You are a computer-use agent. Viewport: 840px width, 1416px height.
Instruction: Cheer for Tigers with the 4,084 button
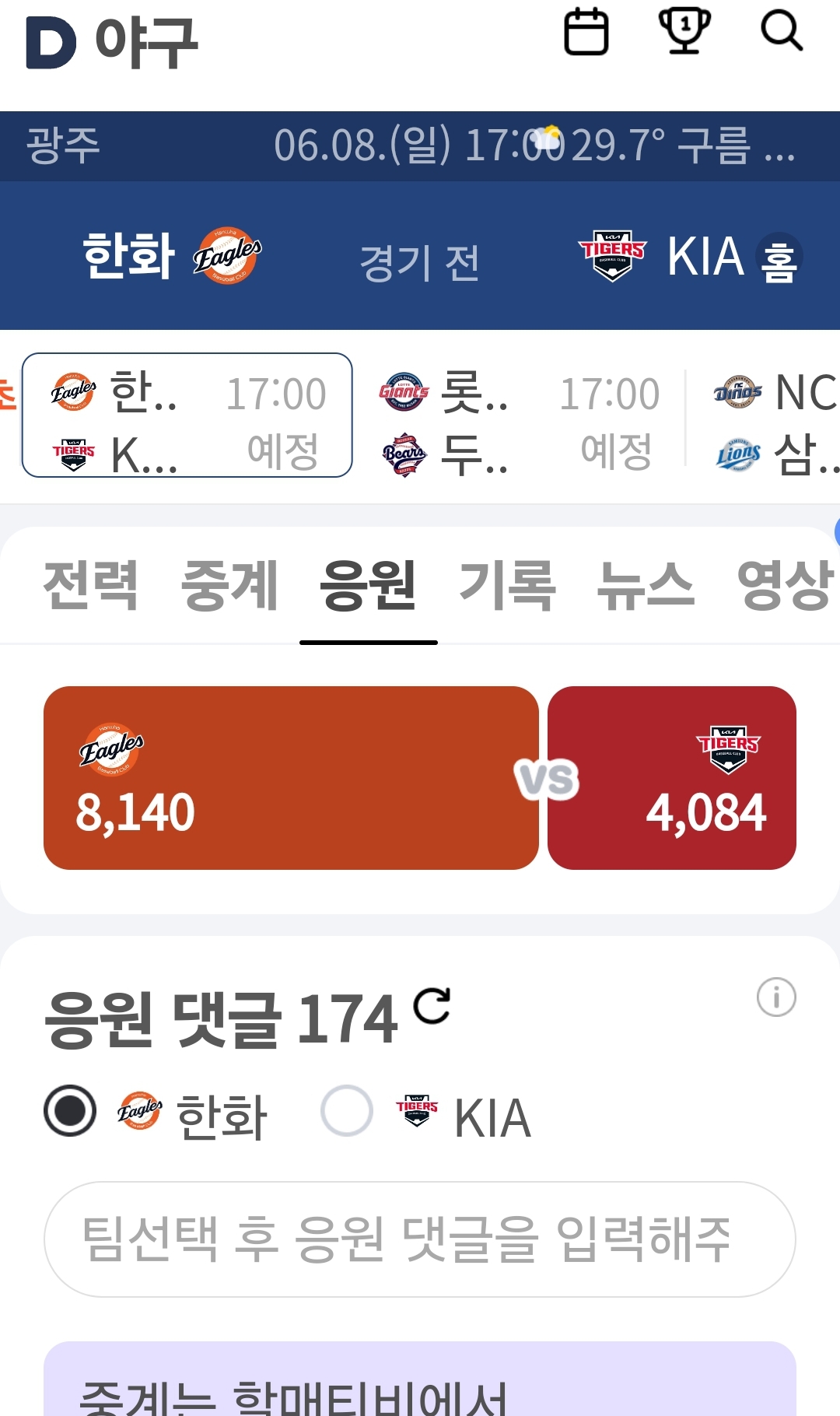(672, 777)
